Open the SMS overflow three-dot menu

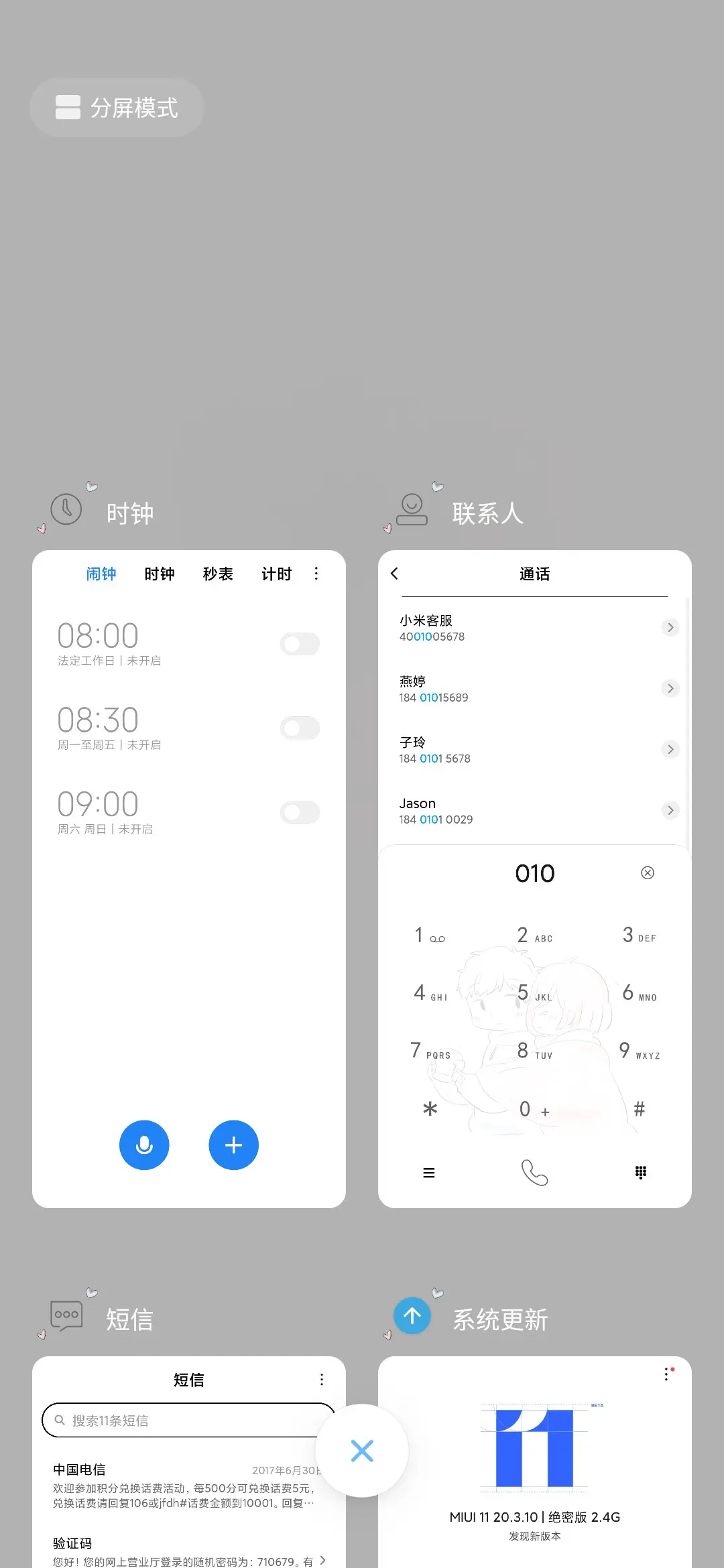pos(322,1380)
